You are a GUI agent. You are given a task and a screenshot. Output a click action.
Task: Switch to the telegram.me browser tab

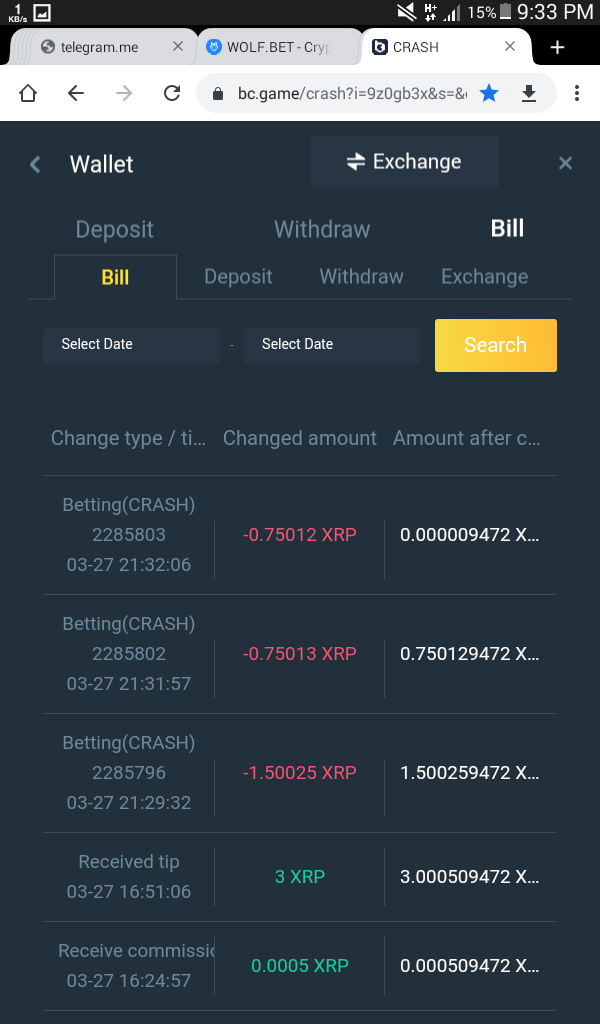click(x=99, y=47)
